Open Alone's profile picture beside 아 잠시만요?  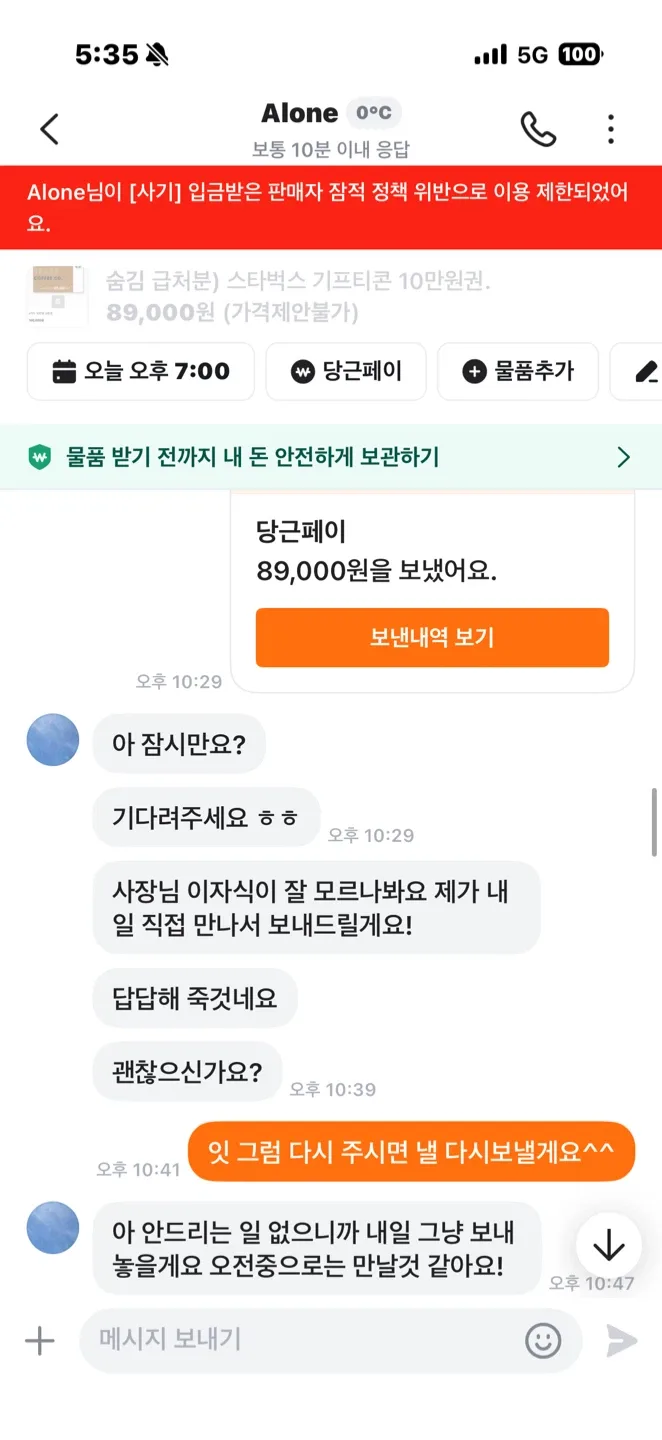(x=52, y=740)
